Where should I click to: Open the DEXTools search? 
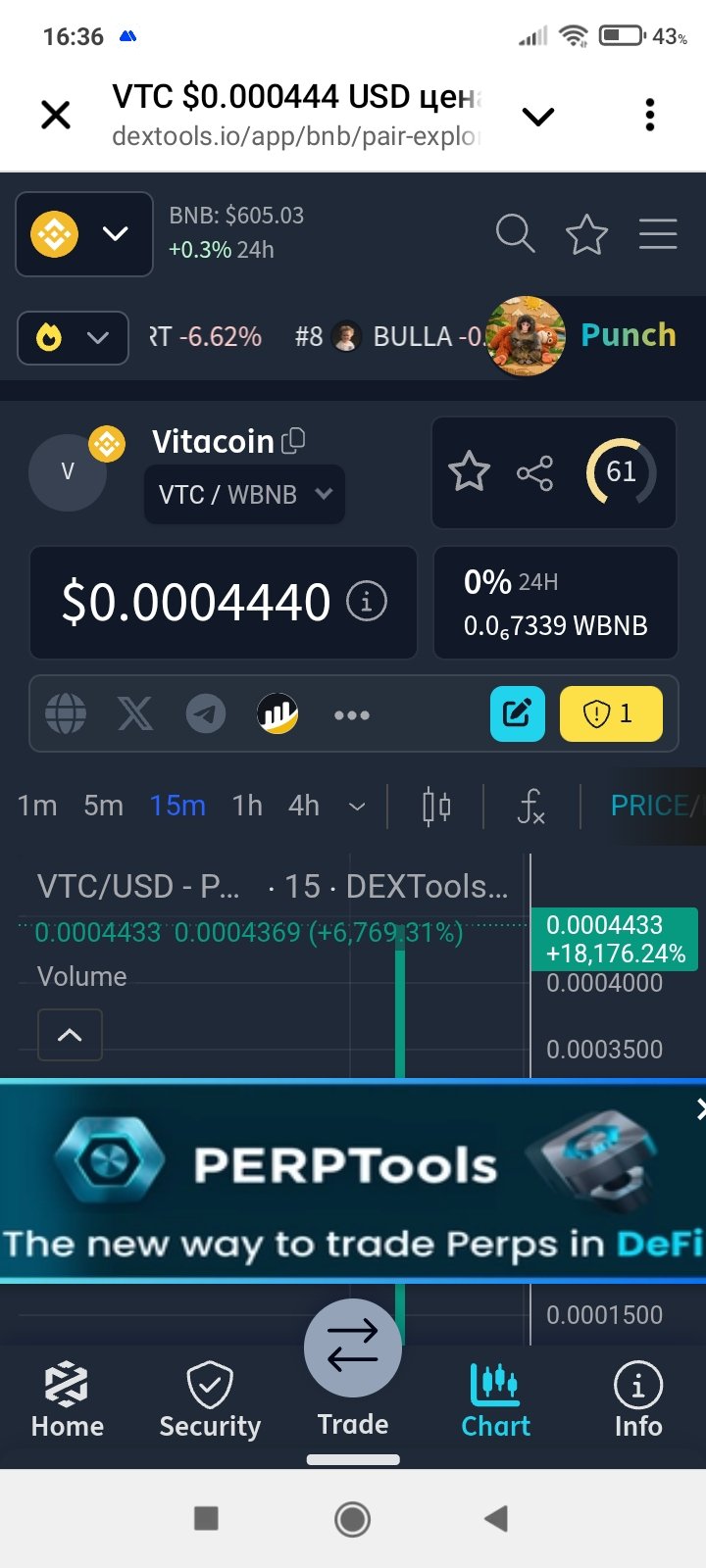(x=515, y=235)
